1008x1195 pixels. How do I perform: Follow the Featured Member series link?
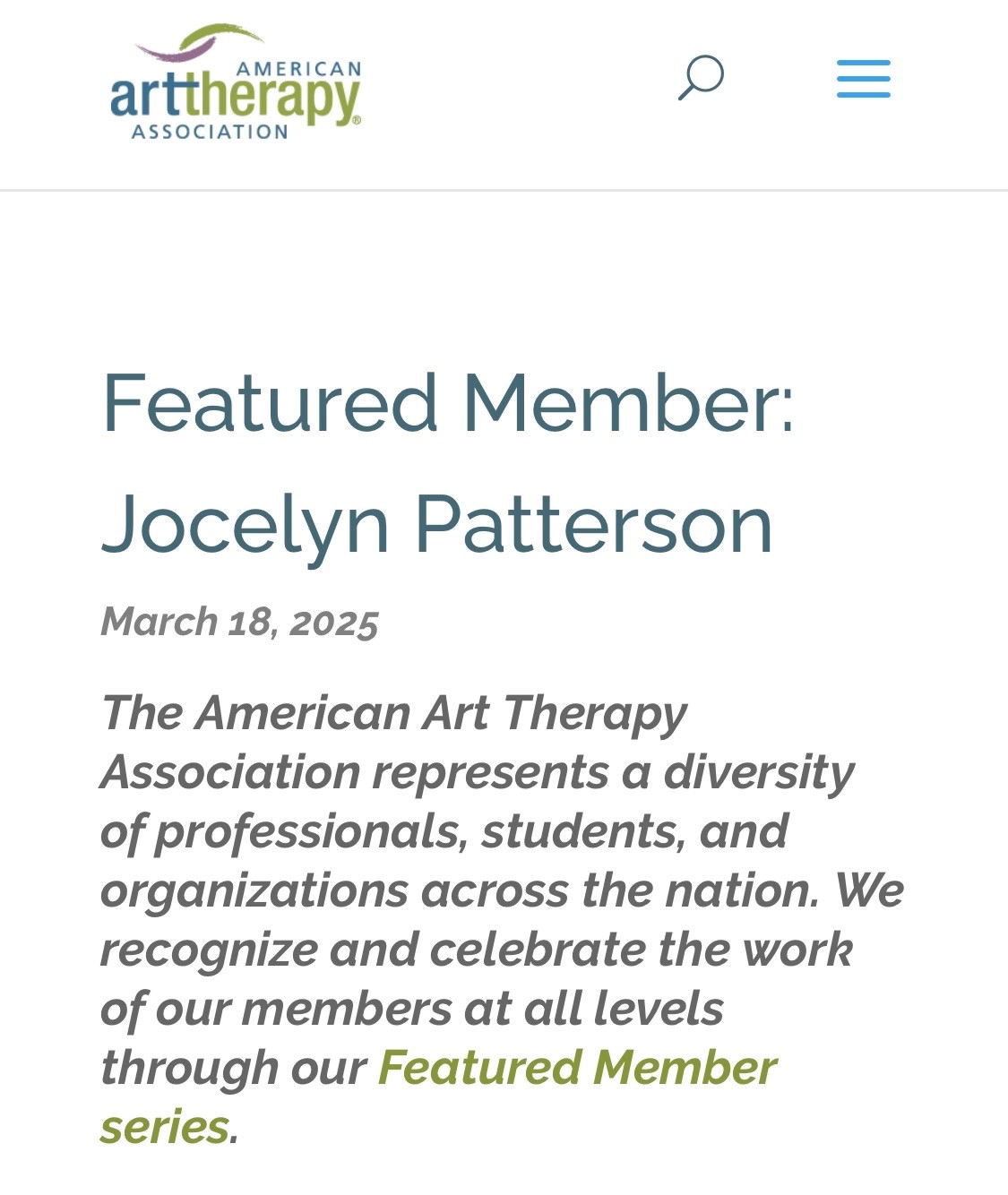[576, 1068]
